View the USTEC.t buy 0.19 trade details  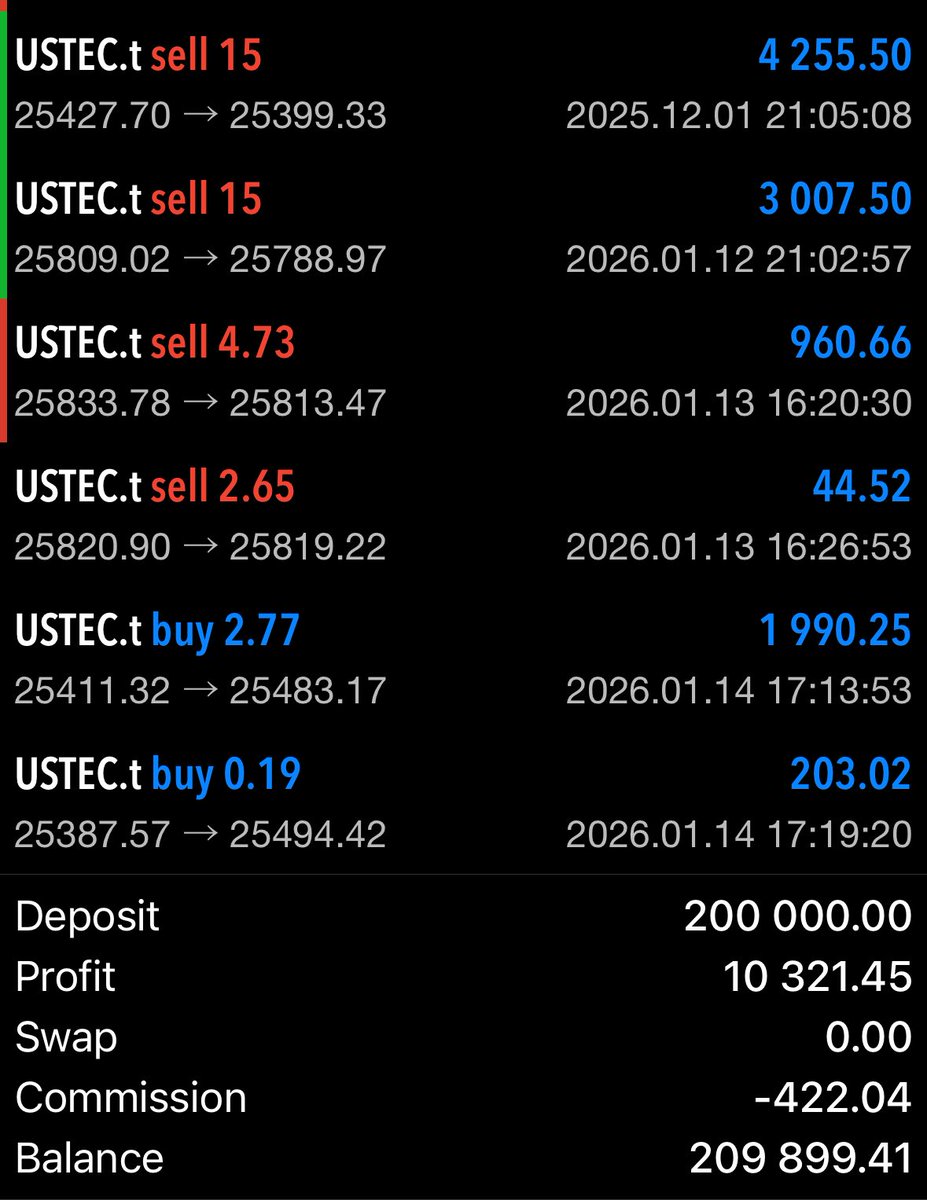(x=463, y=804)
